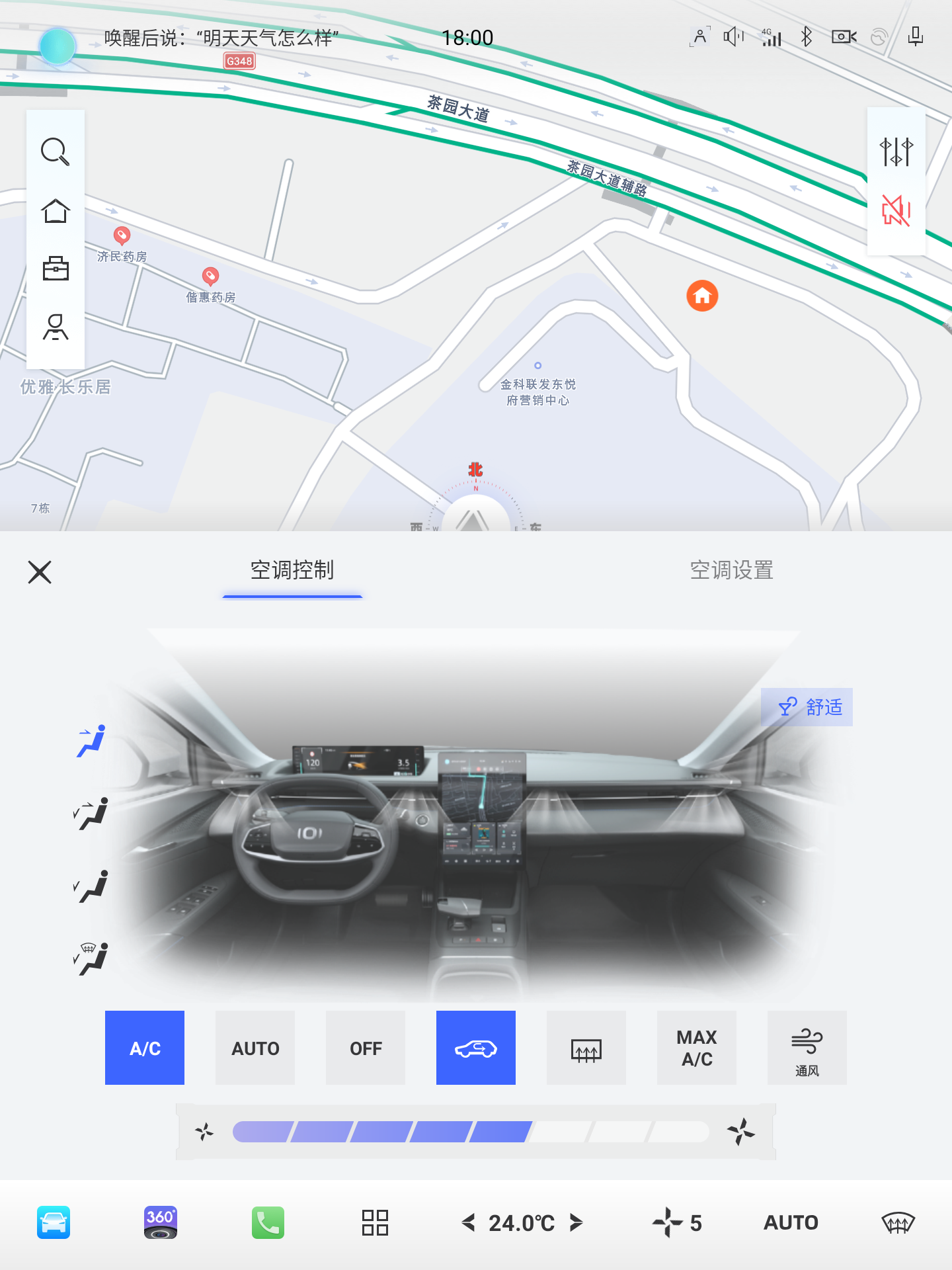Select 舒适 comfort mode
The height and width of the screenshot is (1270, 952).
[807, 707]
